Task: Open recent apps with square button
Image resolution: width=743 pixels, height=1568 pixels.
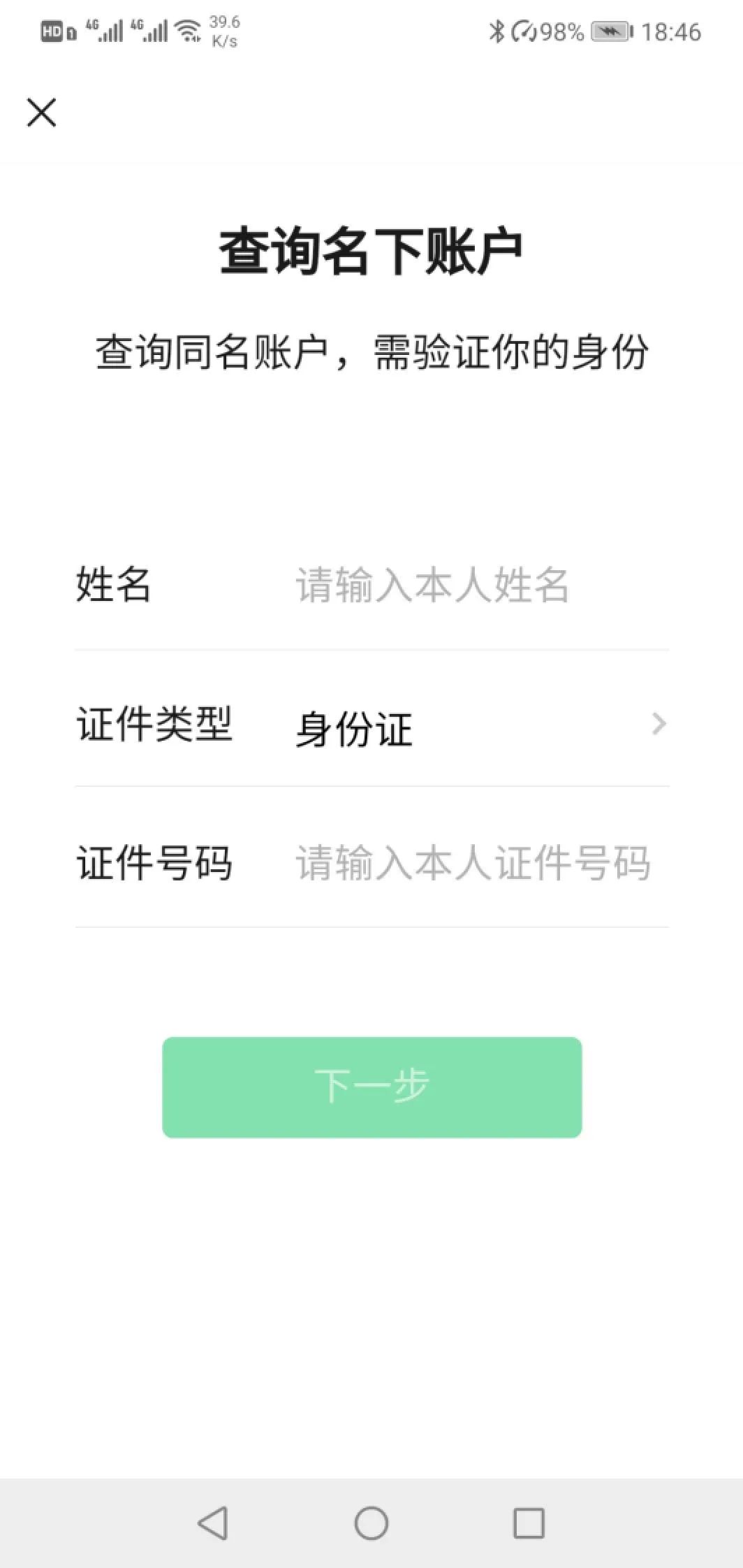Action: click(529, 1523)
